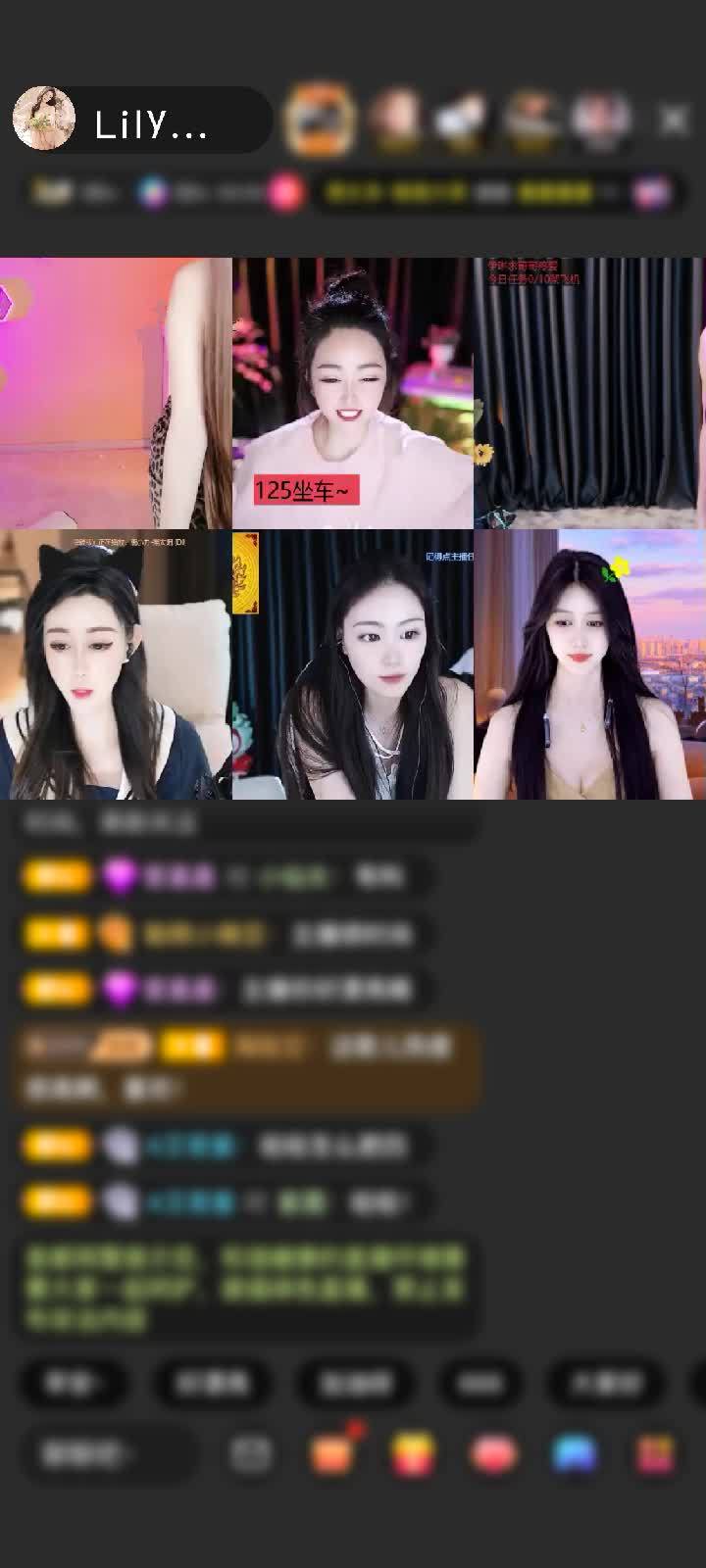Open the first top viewer avatar
Viewport: 706px width, 1568px height.
pos(319,120)
